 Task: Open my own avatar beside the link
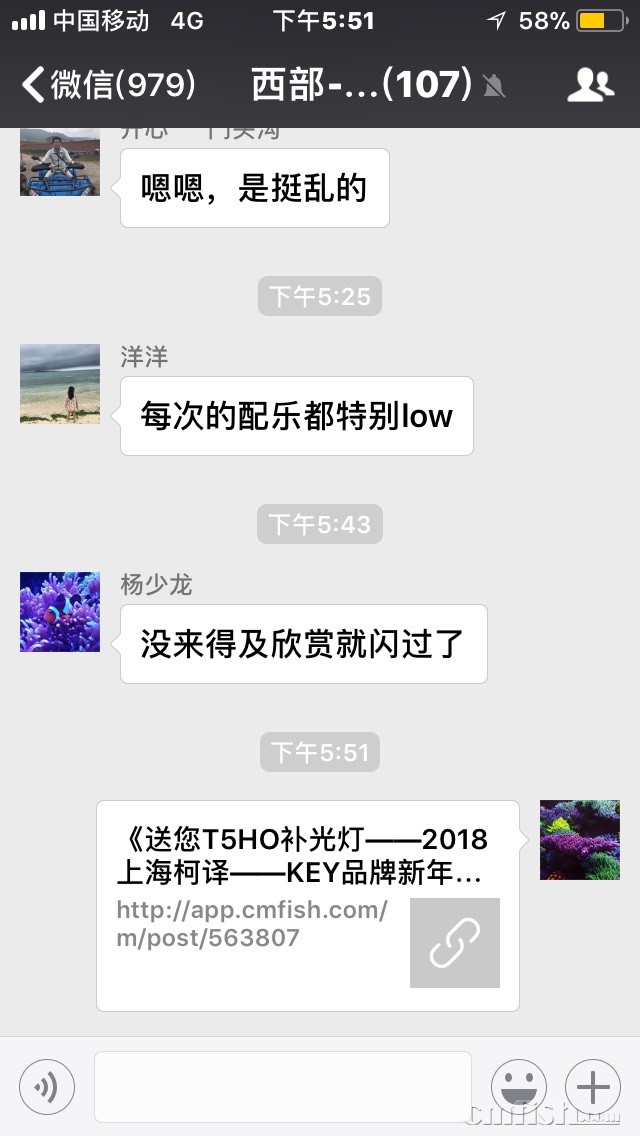click(580, 840)
